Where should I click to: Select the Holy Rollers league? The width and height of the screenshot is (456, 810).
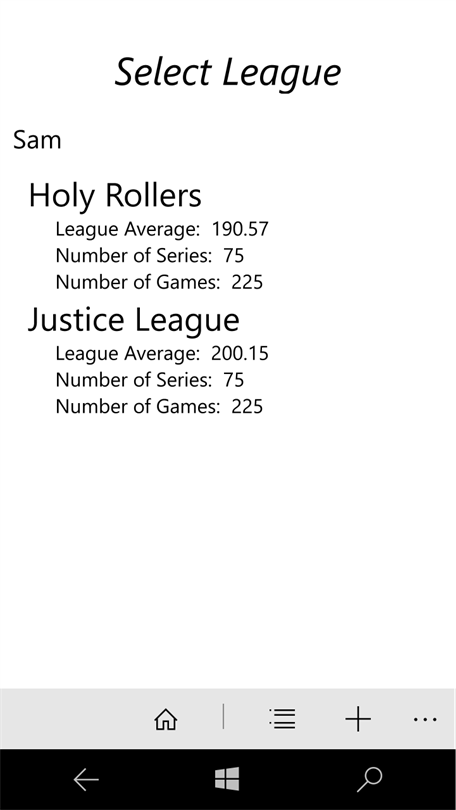click(115, 196)
